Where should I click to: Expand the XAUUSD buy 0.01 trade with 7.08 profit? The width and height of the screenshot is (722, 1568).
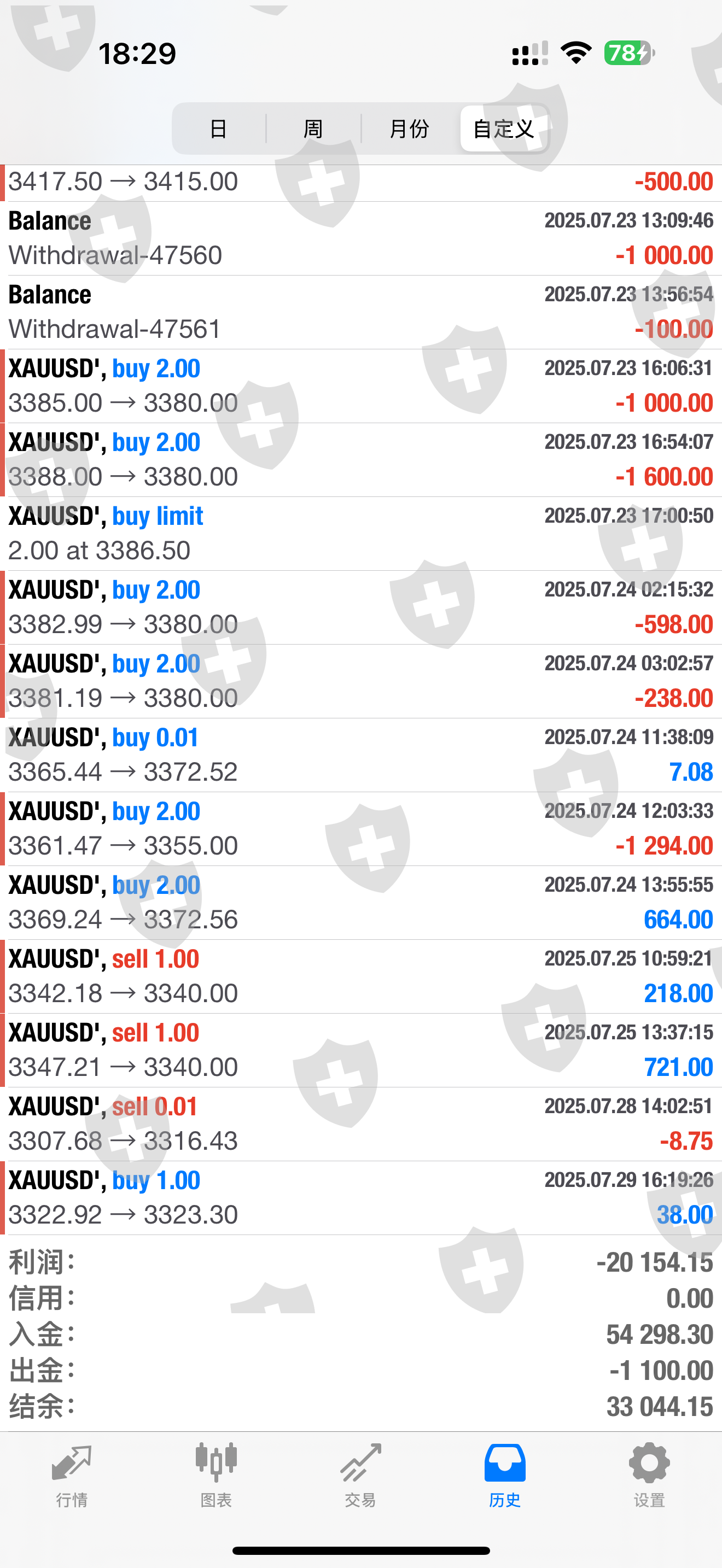coord(361,755)
